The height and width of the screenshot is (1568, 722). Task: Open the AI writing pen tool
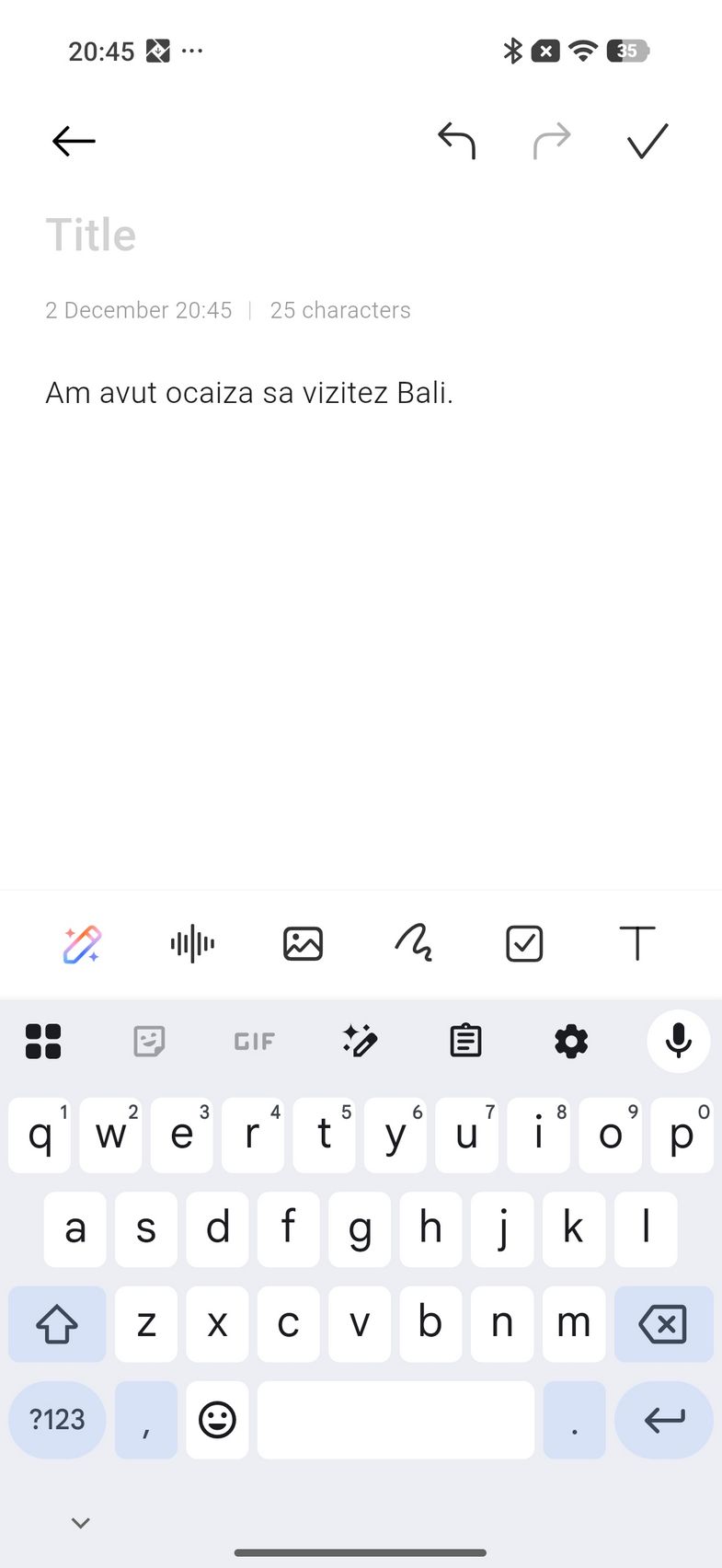coord(82,944)
